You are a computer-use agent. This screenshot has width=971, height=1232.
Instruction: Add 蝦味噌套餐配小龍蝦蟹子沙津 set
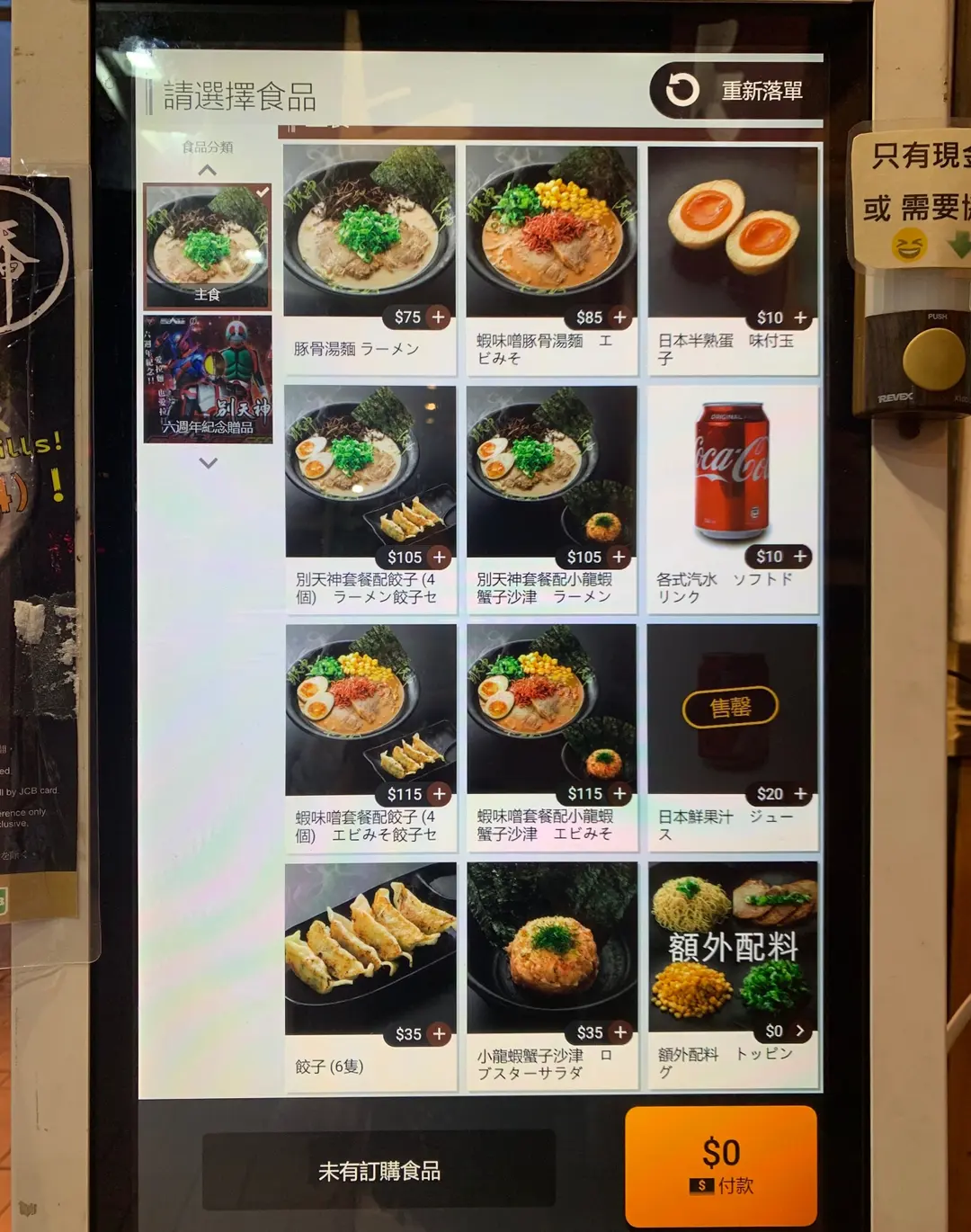tap(619, 794)
